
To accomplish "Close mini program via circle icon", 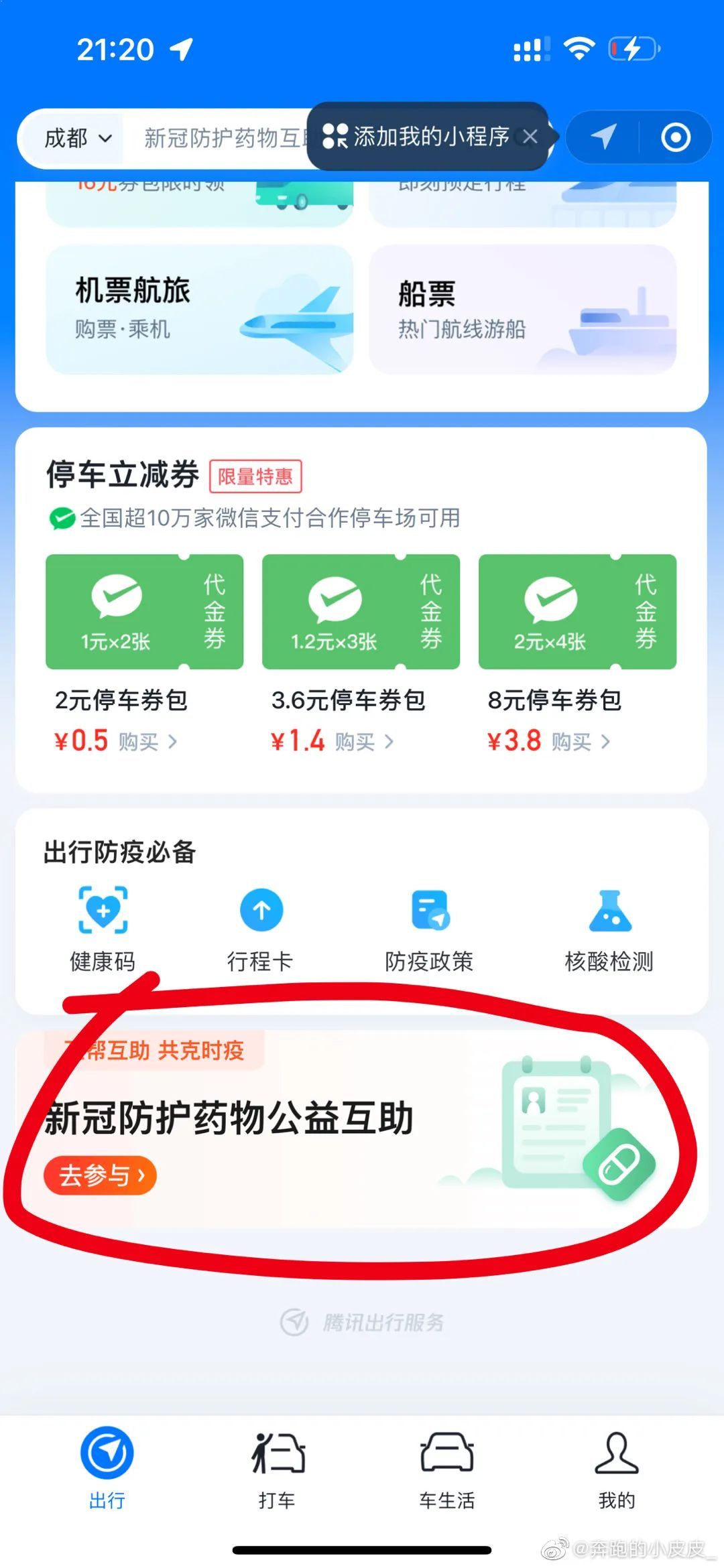I will click(x=675, y=137).
